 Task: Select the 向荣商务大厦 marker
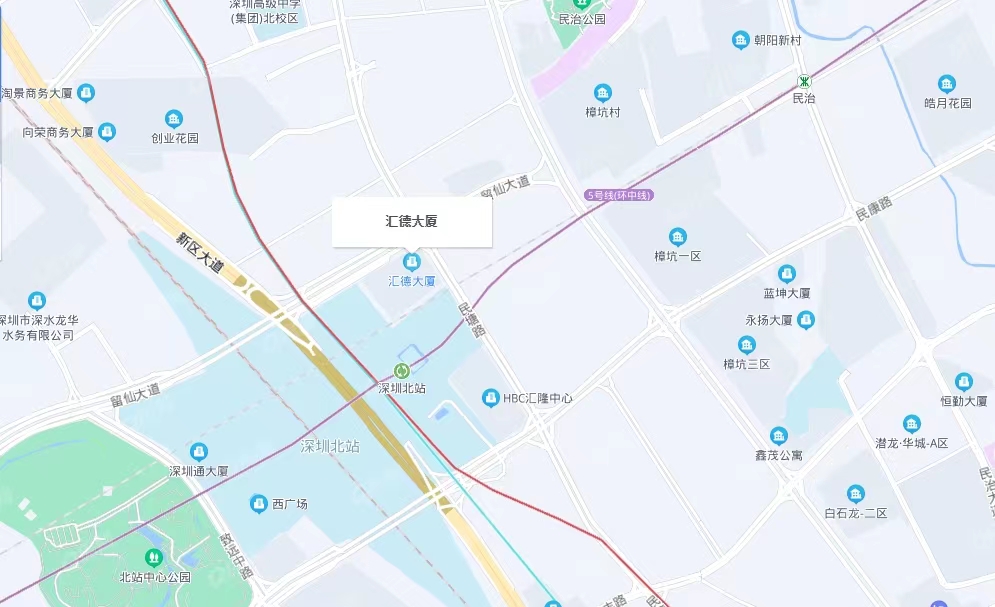coord(107,131)
